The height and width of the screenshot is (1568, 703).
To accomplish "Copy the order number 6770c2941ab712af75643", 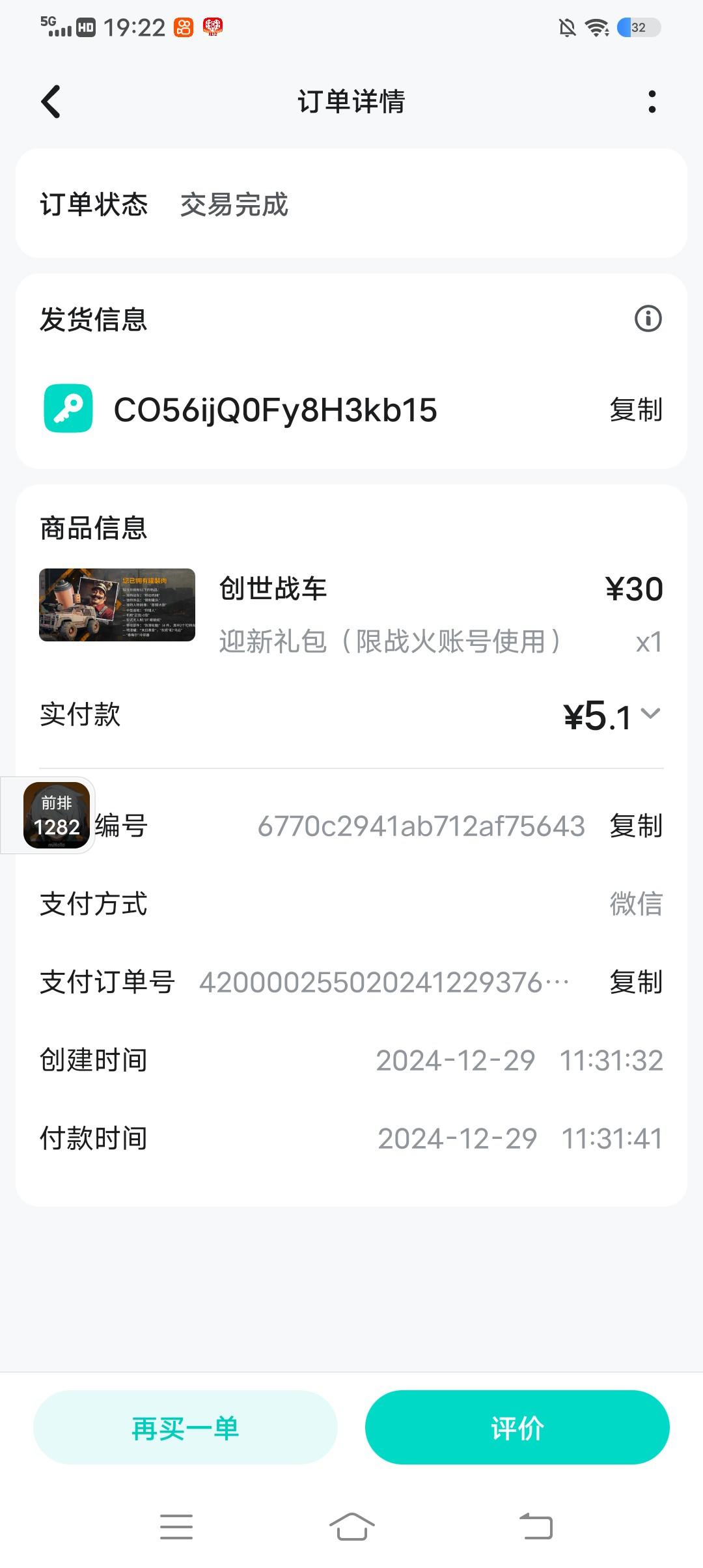I will coord(635,826).
